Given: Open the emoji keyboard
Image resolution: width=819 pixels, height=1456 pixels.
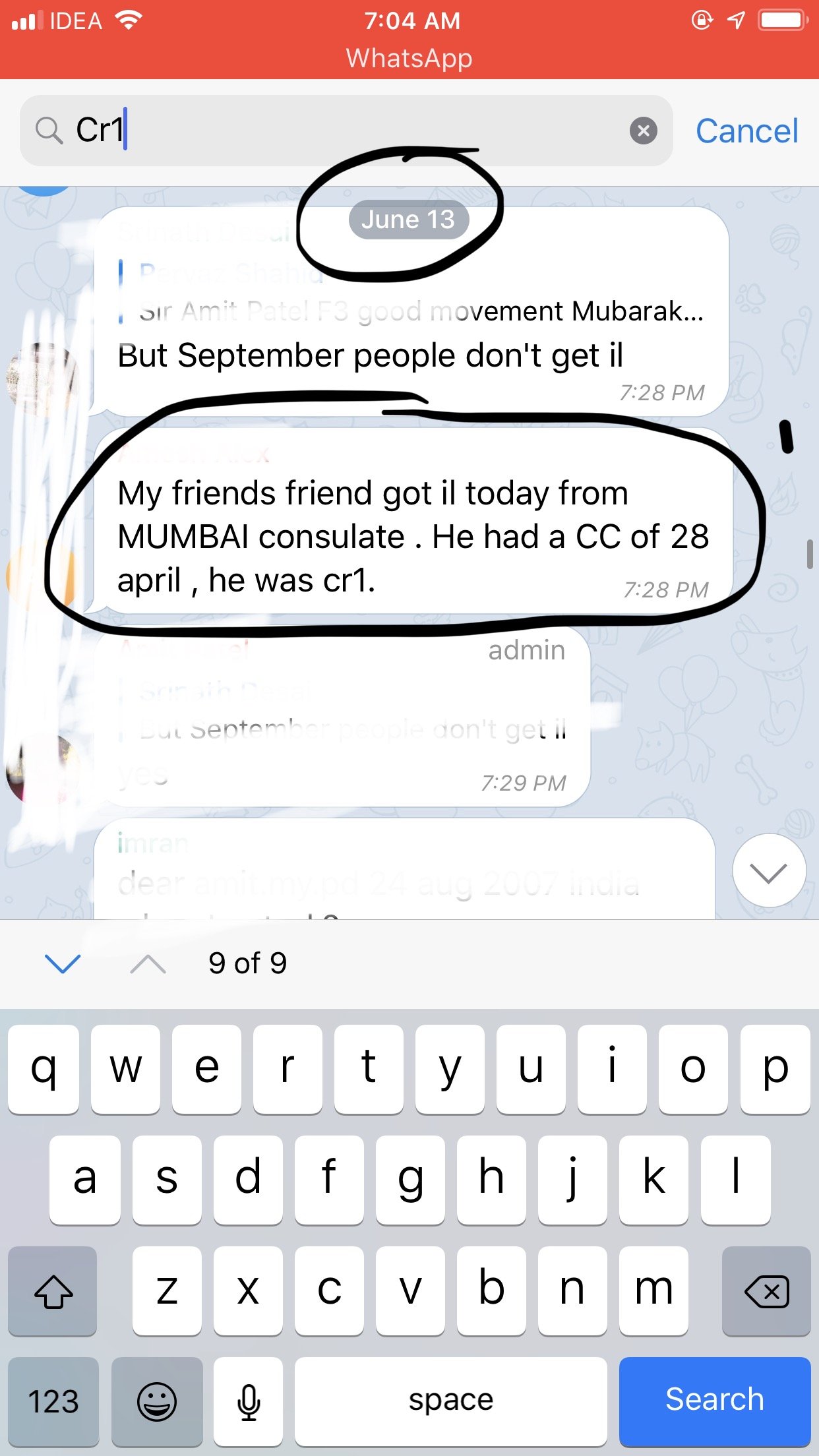Looking at the screenshot, I should 157,1401.
